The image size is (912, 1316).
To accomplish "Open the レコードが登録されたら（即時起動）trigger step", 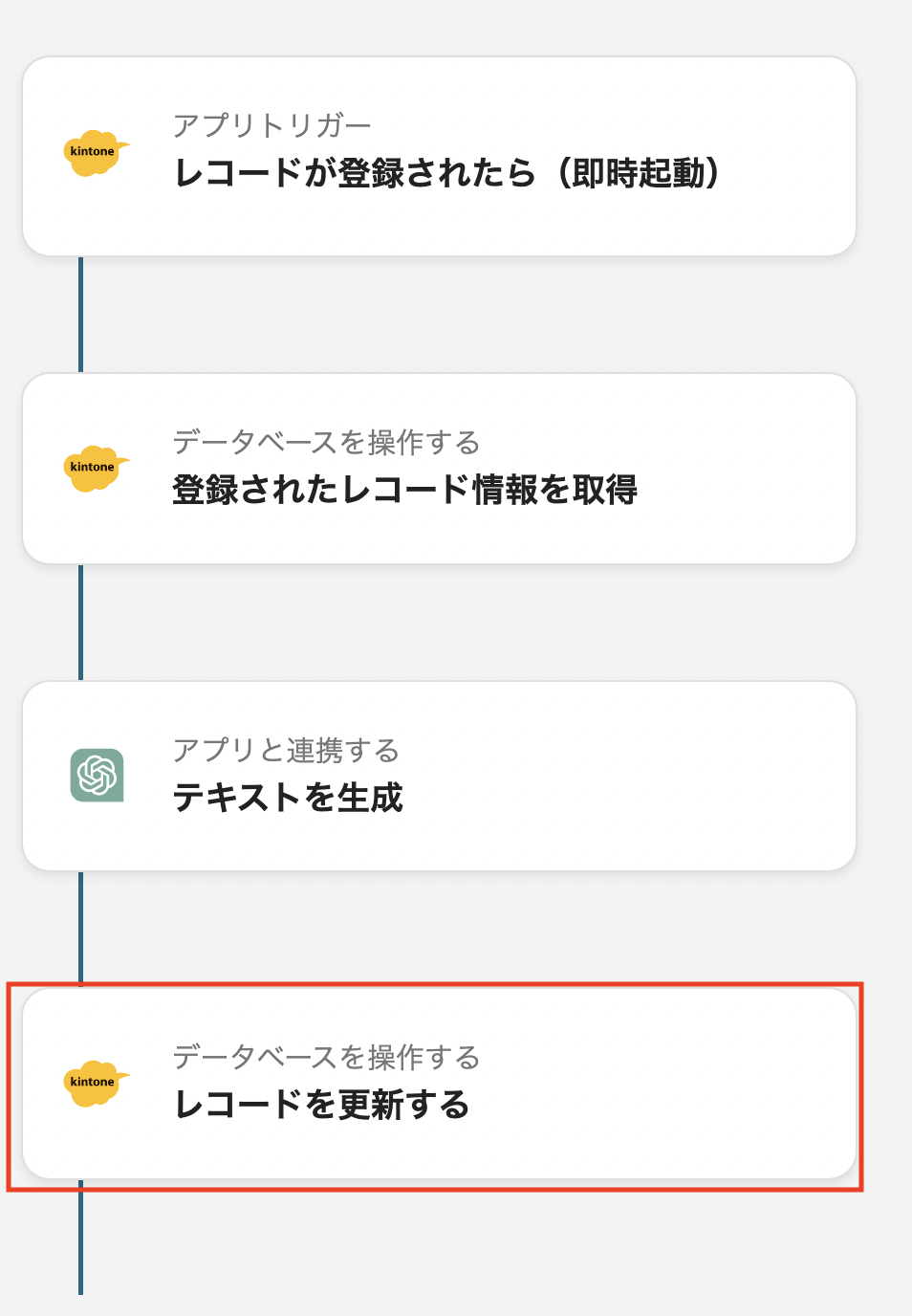I will coord(440,155).
